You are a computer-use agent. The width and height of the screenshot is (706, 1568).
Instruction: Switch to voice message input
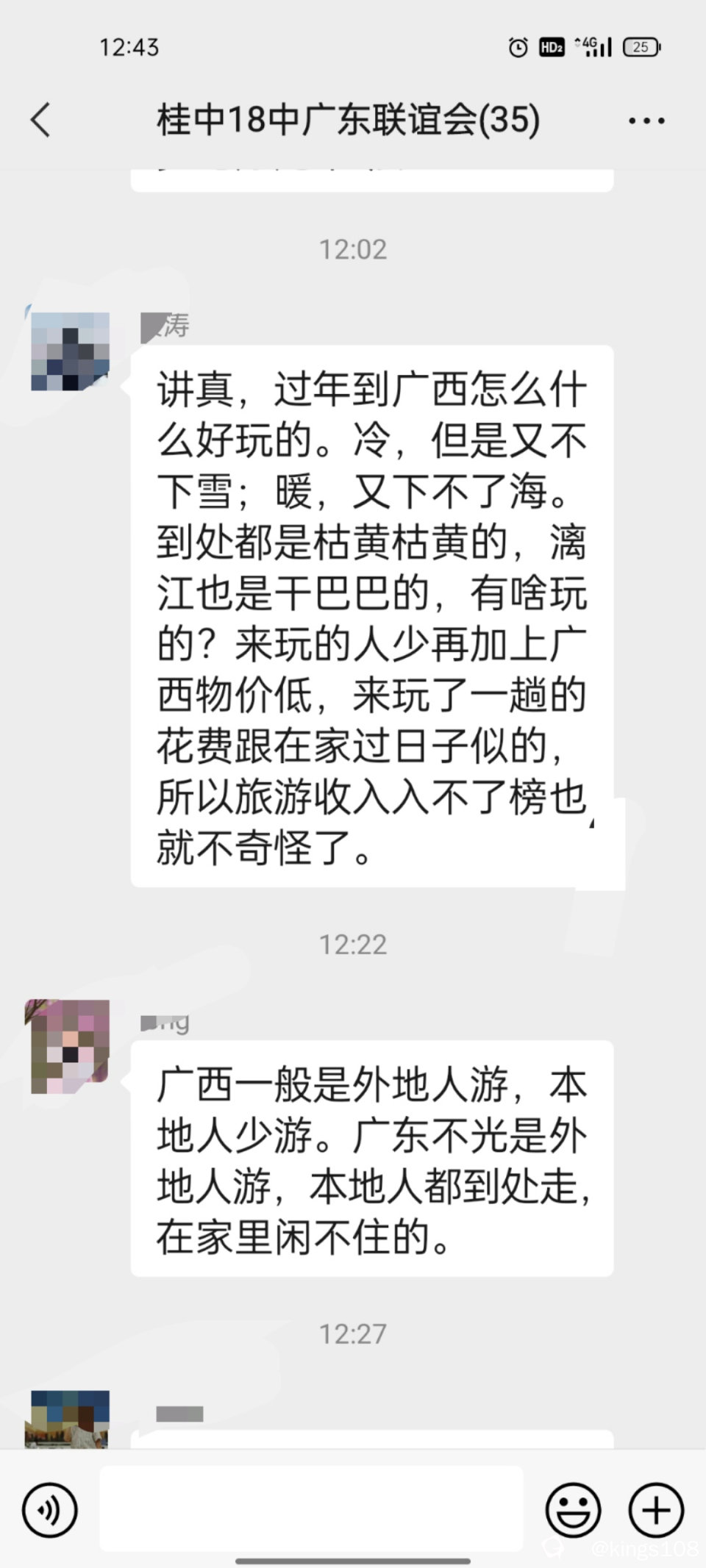(49, 1510)
